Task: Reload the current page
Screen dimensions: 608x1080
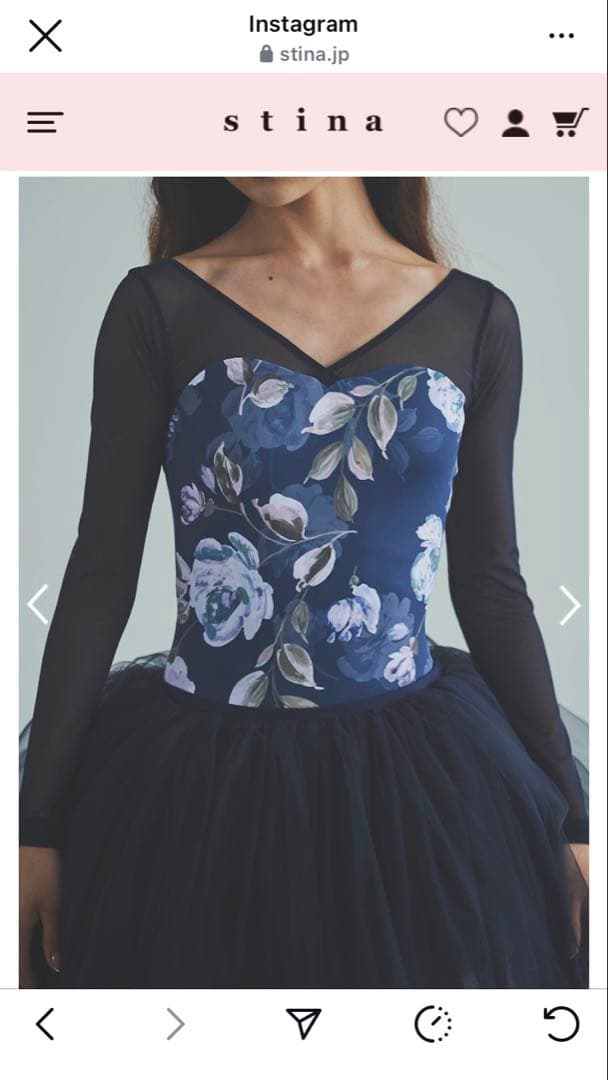Action: click(561, 1023)
